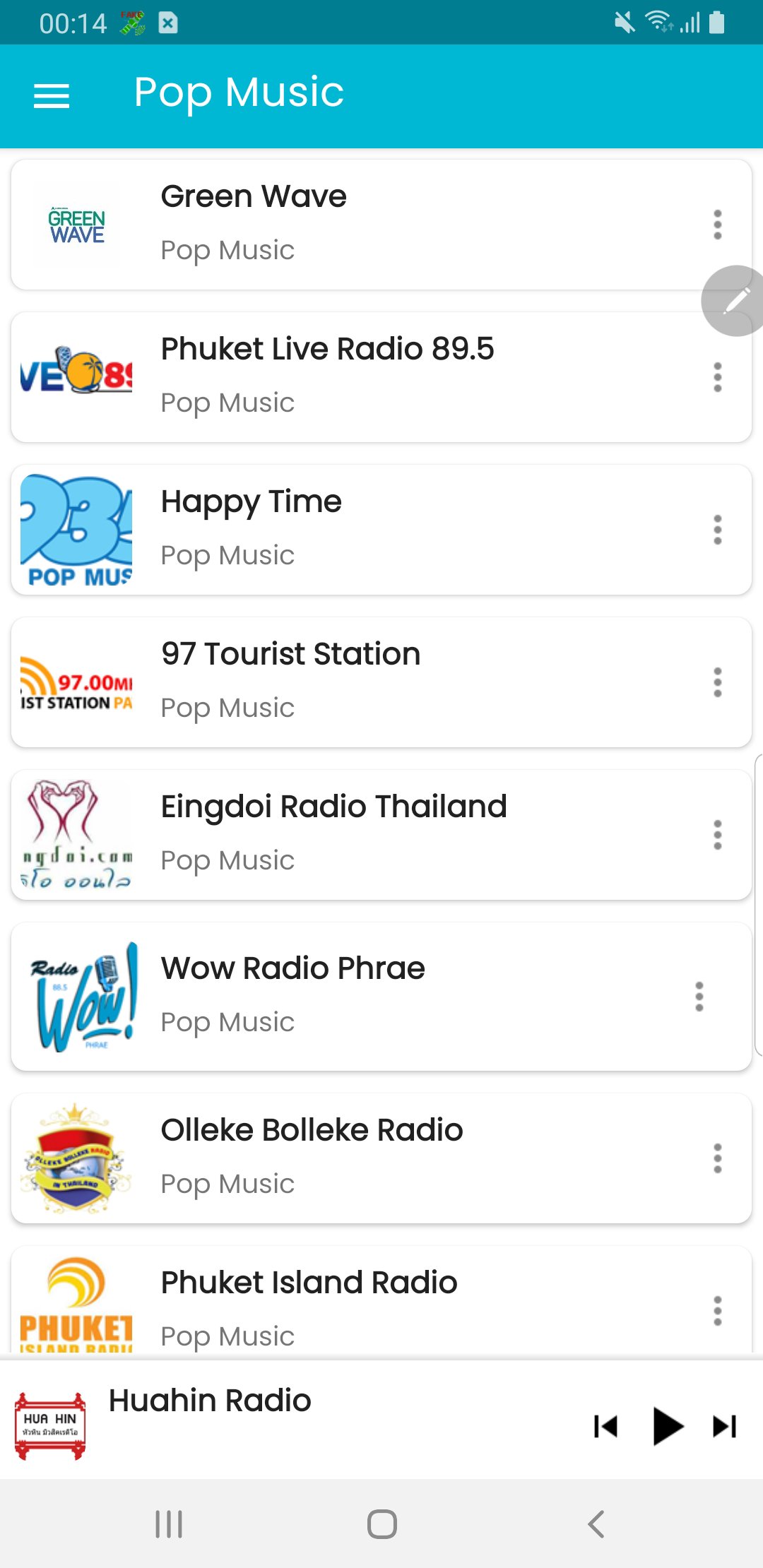The height and width of the screenshot is (1568, 763).
Task: Open more options for Green Wave
Action: 717,225
